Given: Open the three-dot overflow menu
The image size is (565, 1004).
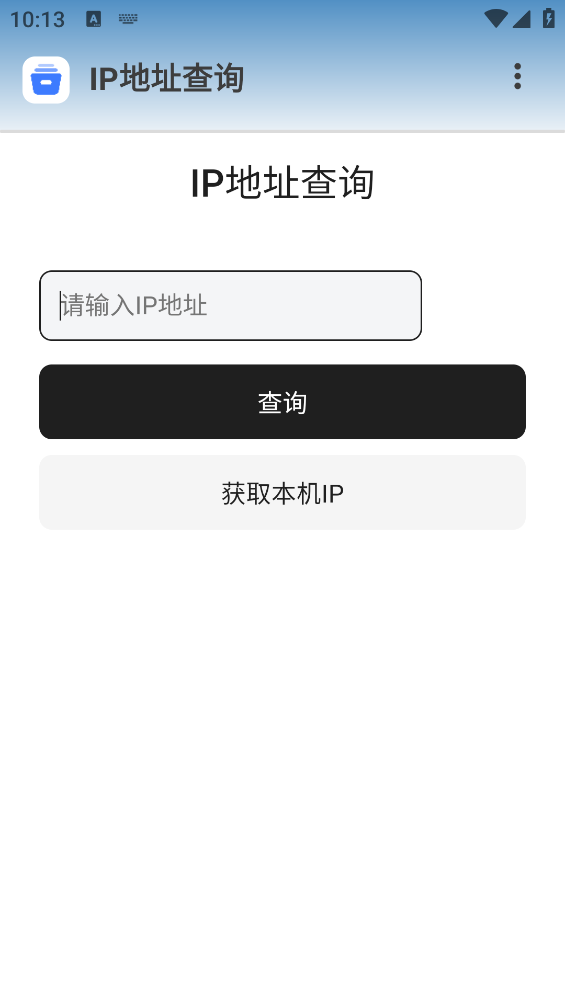Looking at the screenshot, I should [x=518, y=76].
